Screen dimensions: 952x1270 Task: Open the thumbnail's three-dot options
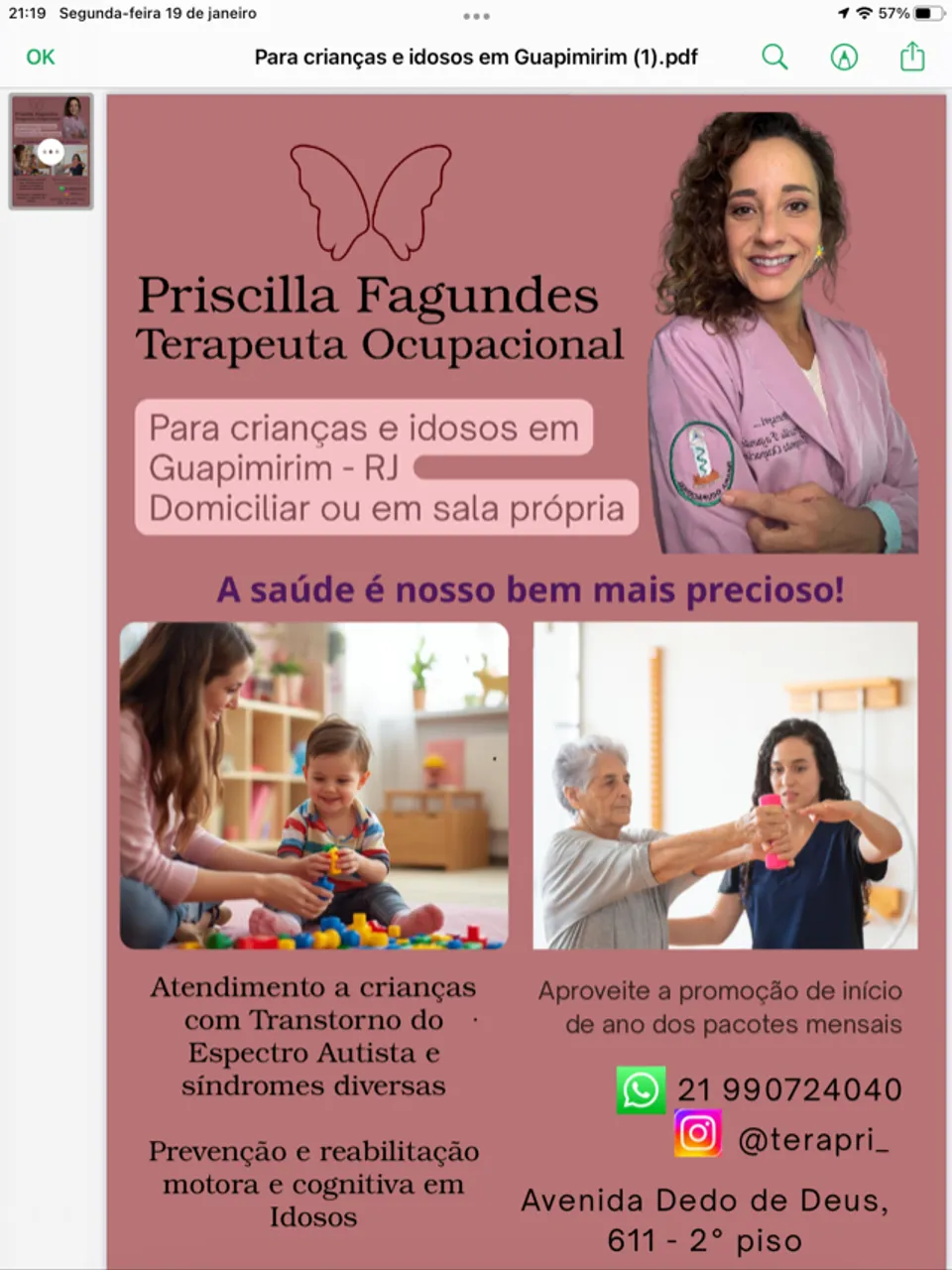tap(51, 152)
